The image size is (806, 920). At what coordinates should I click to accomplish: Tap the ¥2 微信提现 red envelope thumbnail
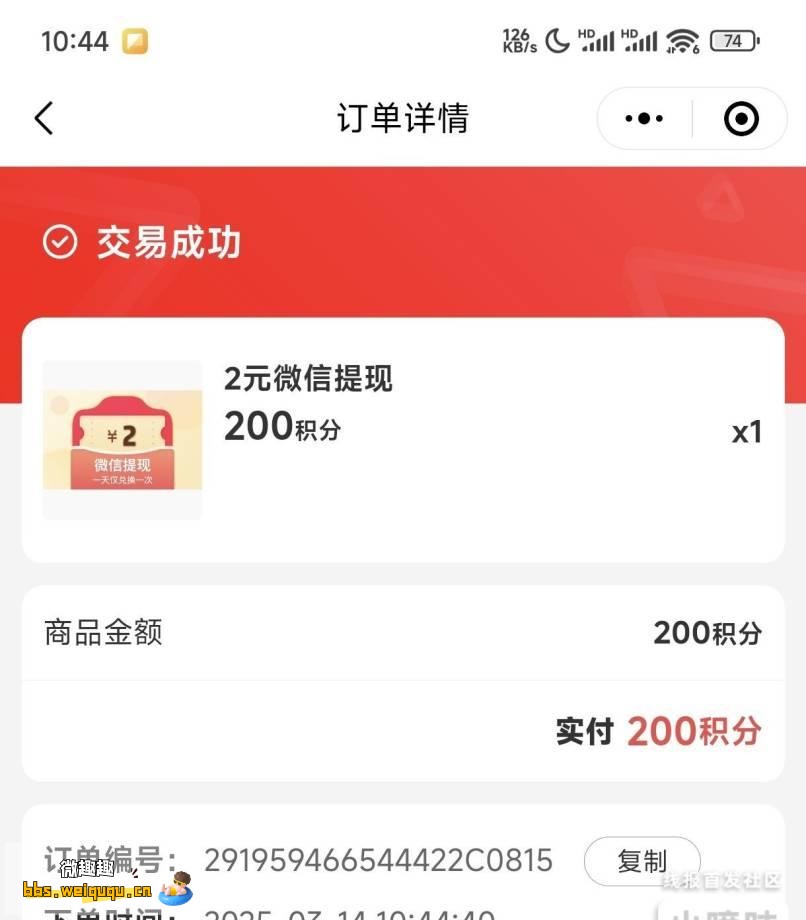coord(121,439)
